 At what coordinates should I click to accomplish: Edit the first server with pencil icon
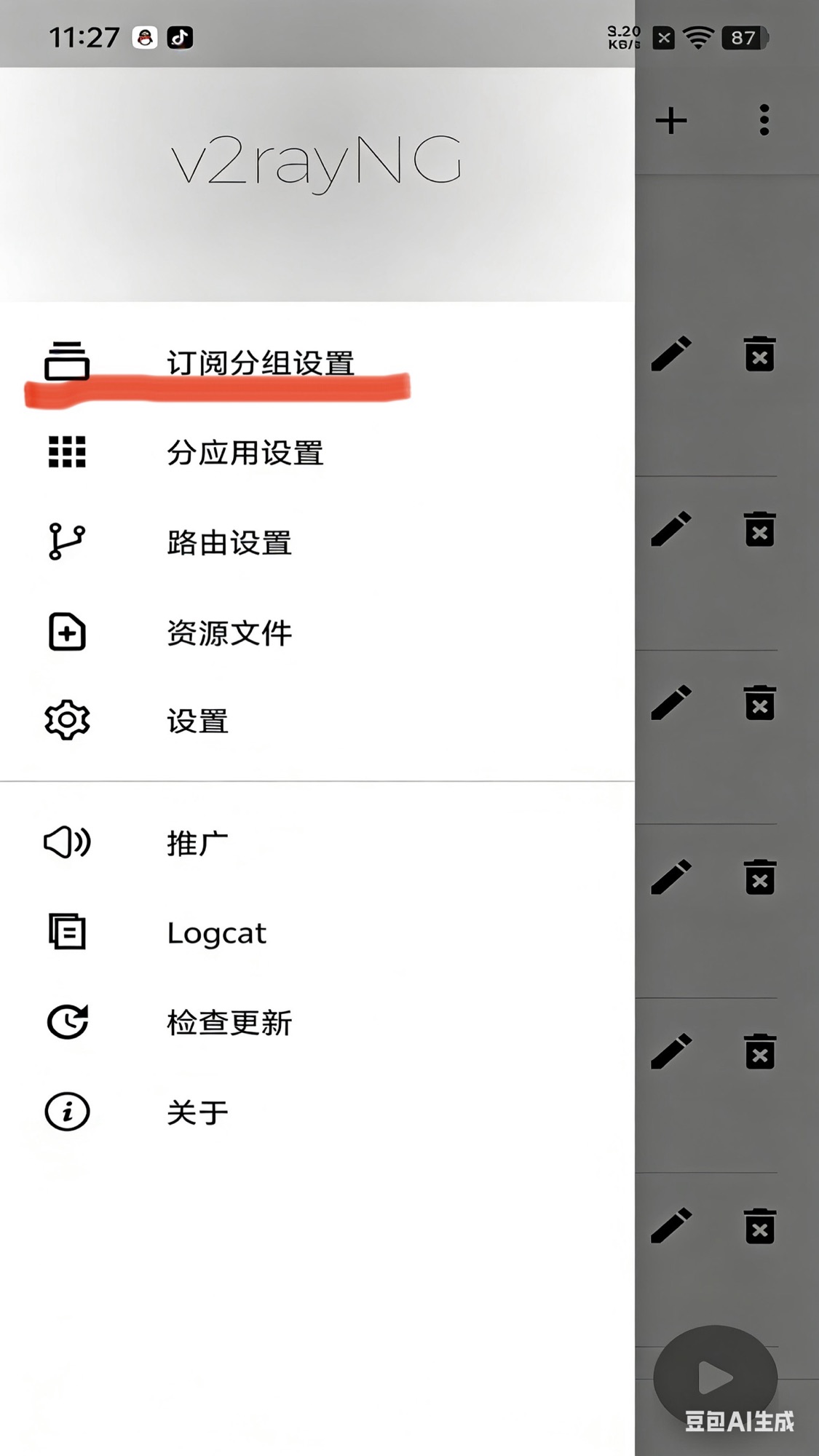coord(671,355)
